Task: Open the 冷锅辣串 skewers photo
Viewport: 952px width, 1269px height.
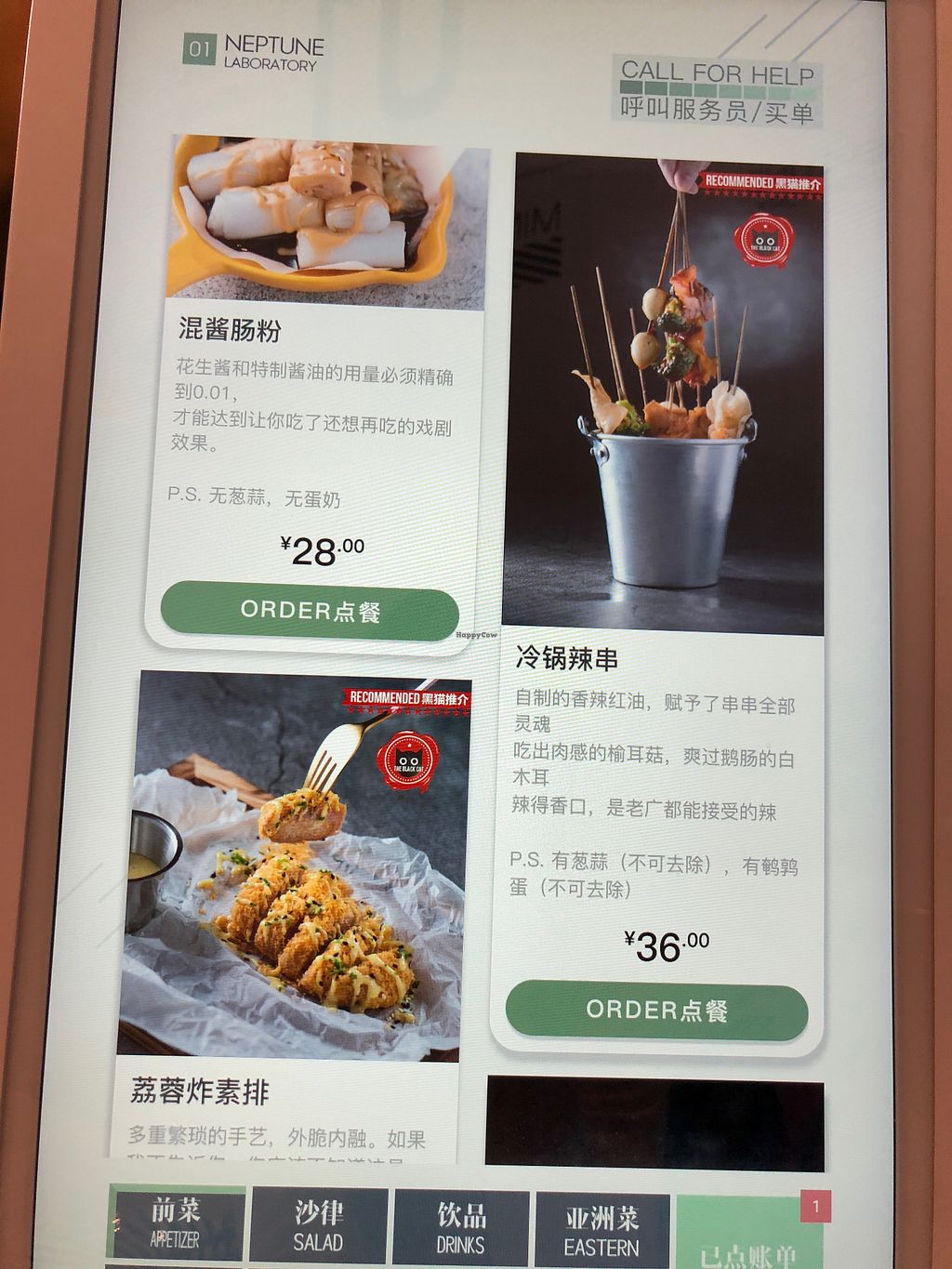Action: click(x=663, y=395)
